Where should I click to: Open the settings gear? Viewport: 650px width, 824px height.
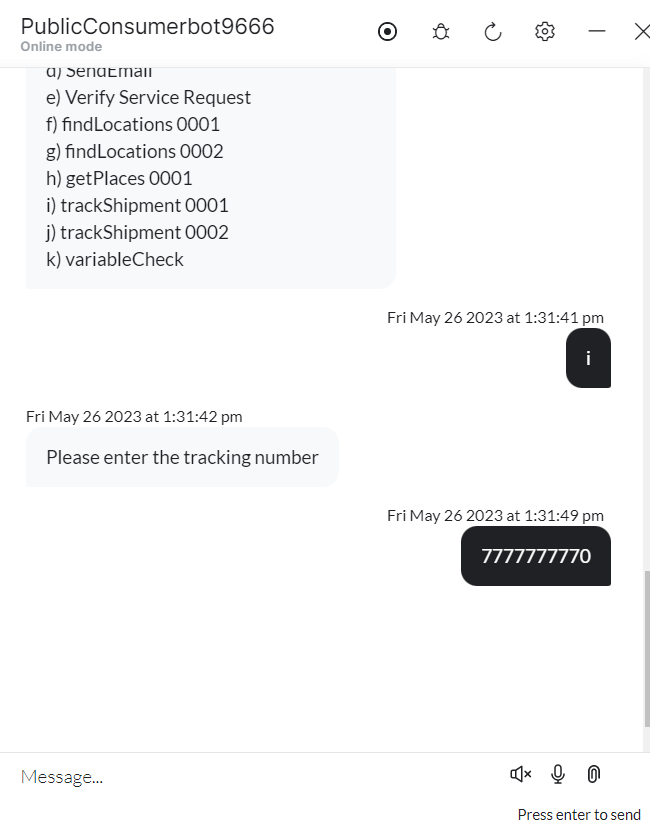(x=545, y=32)
